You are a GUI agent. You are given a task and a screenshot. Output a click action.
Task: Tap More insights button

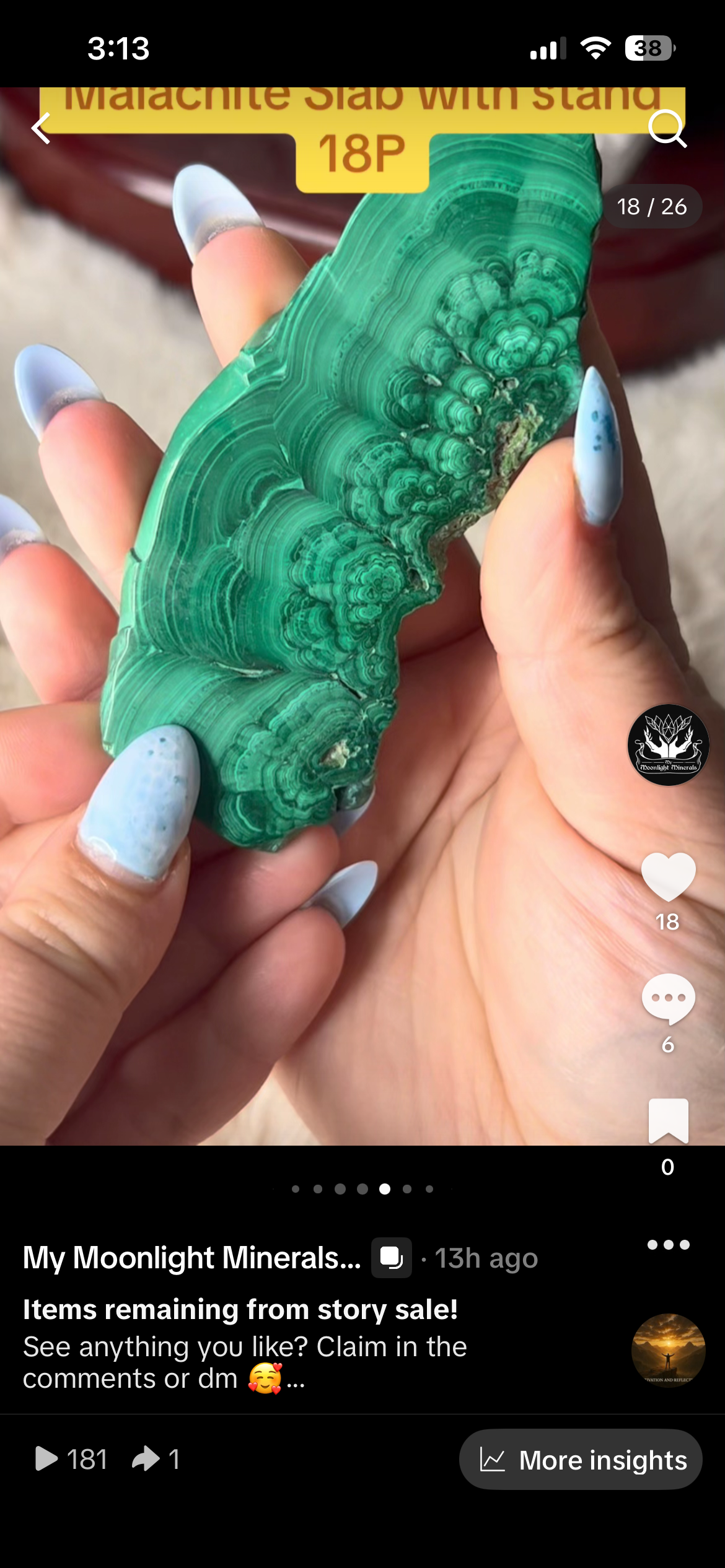[x=581, y=1460]
